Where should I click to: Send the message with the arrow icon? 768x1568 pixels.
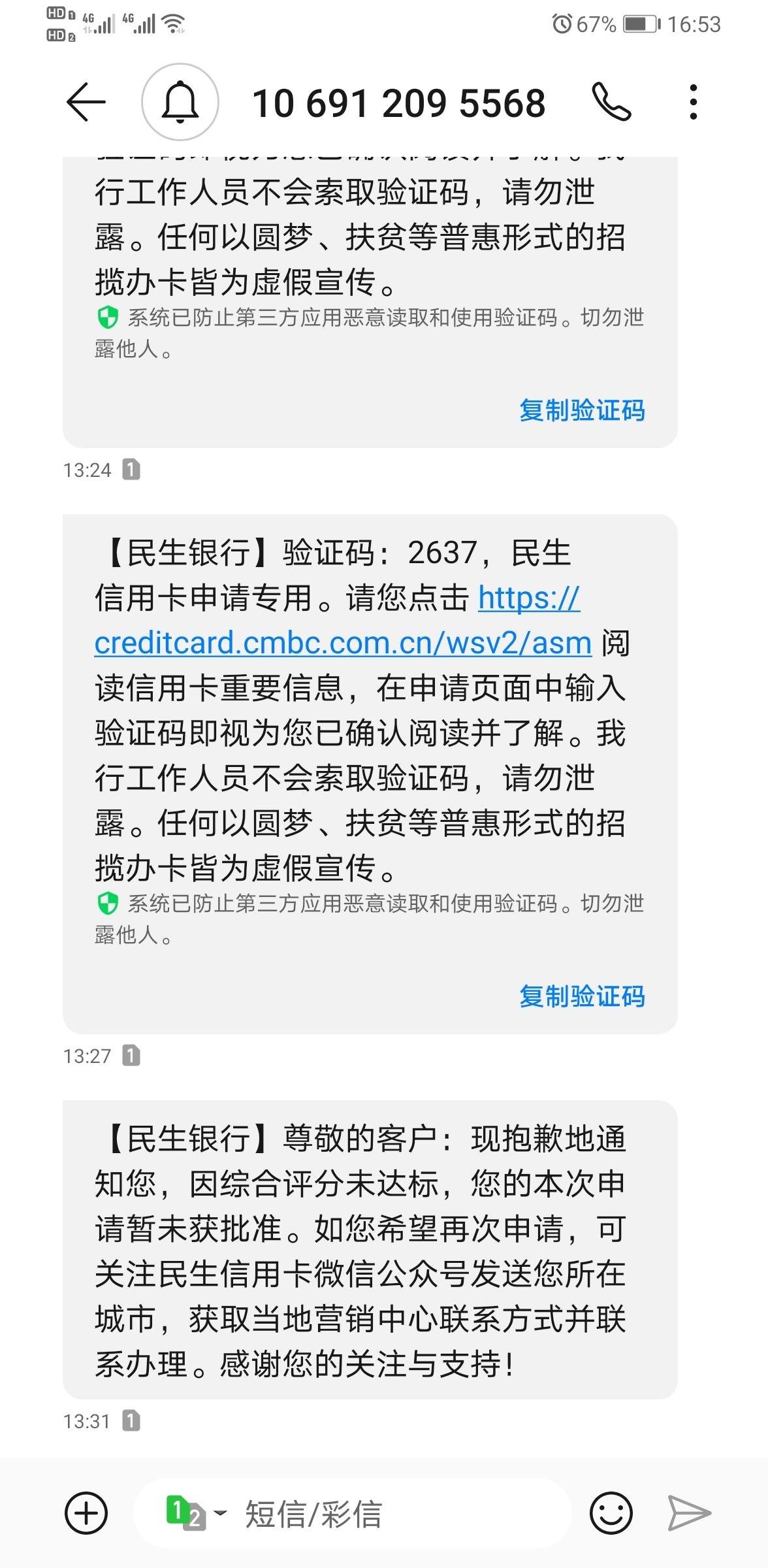(690, 1513)
